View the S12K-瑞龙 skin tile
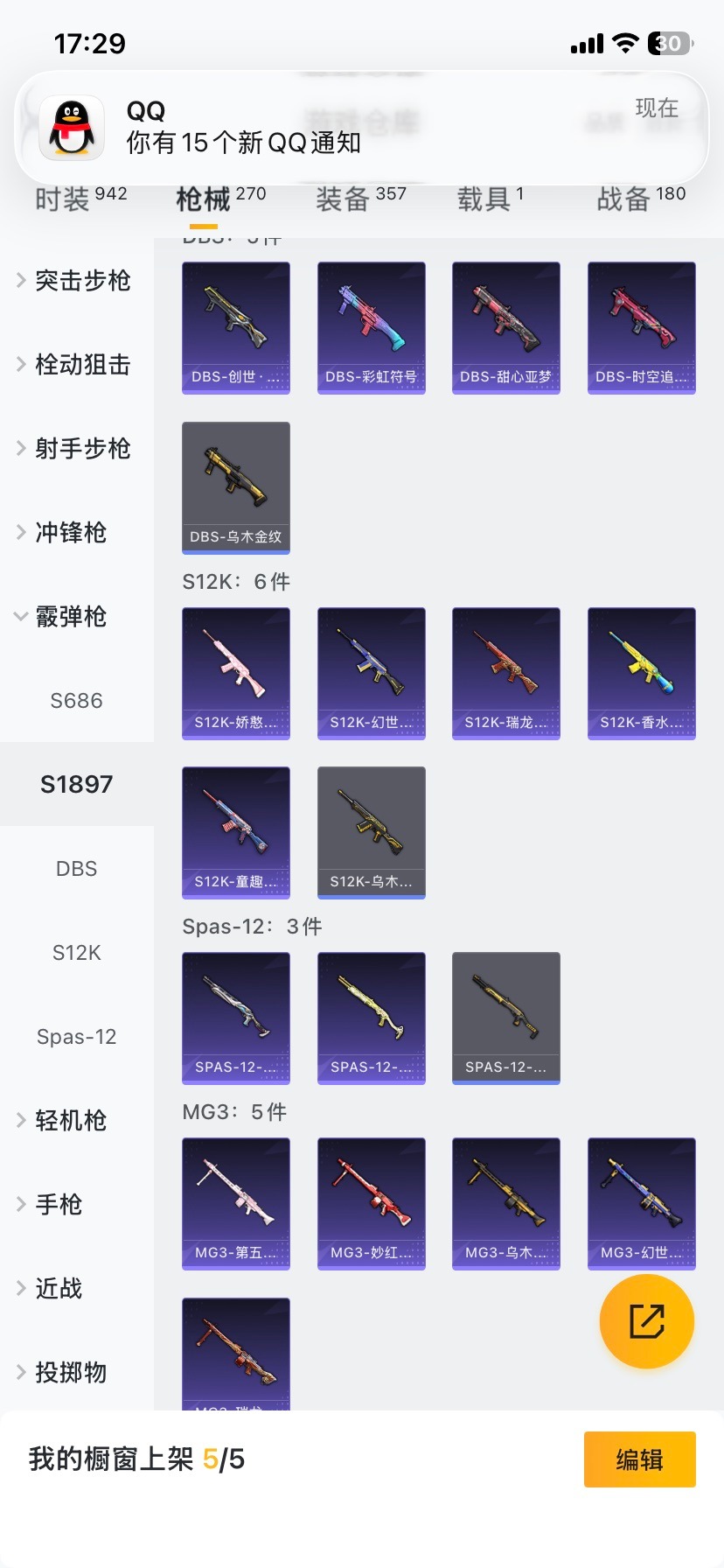Screen dimensions: 724x1568 coord(505,674)
